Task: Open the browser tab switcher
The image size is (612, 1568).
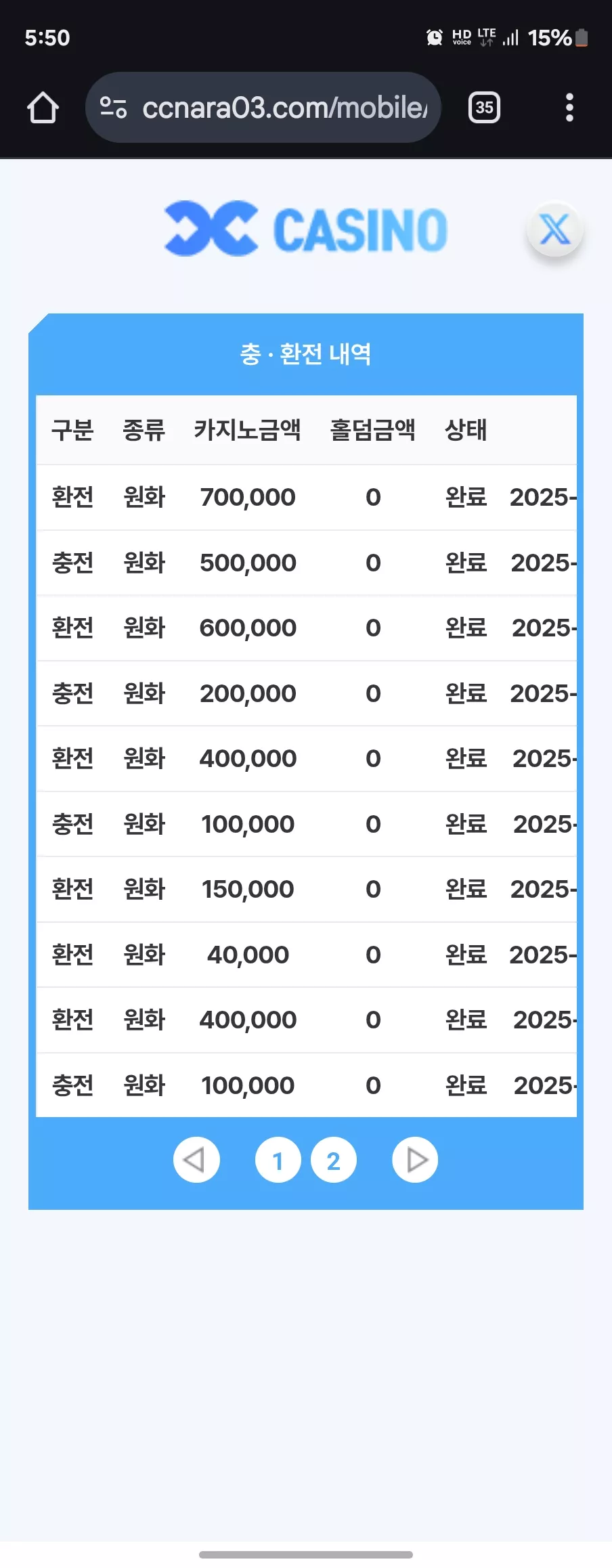Action: 484,108
